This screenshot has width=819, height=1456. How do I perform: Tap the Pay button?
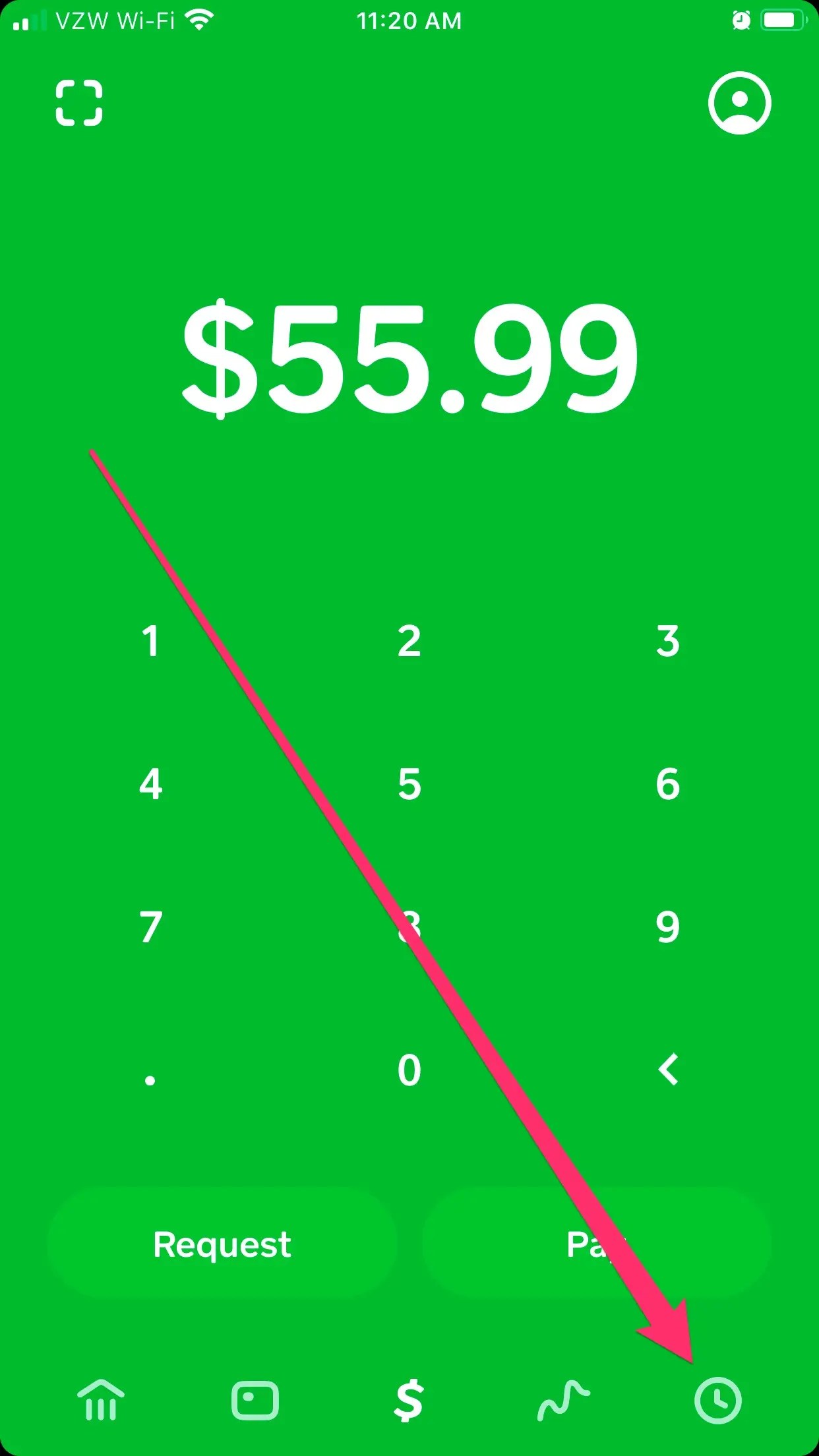(x=597, y=1244)
